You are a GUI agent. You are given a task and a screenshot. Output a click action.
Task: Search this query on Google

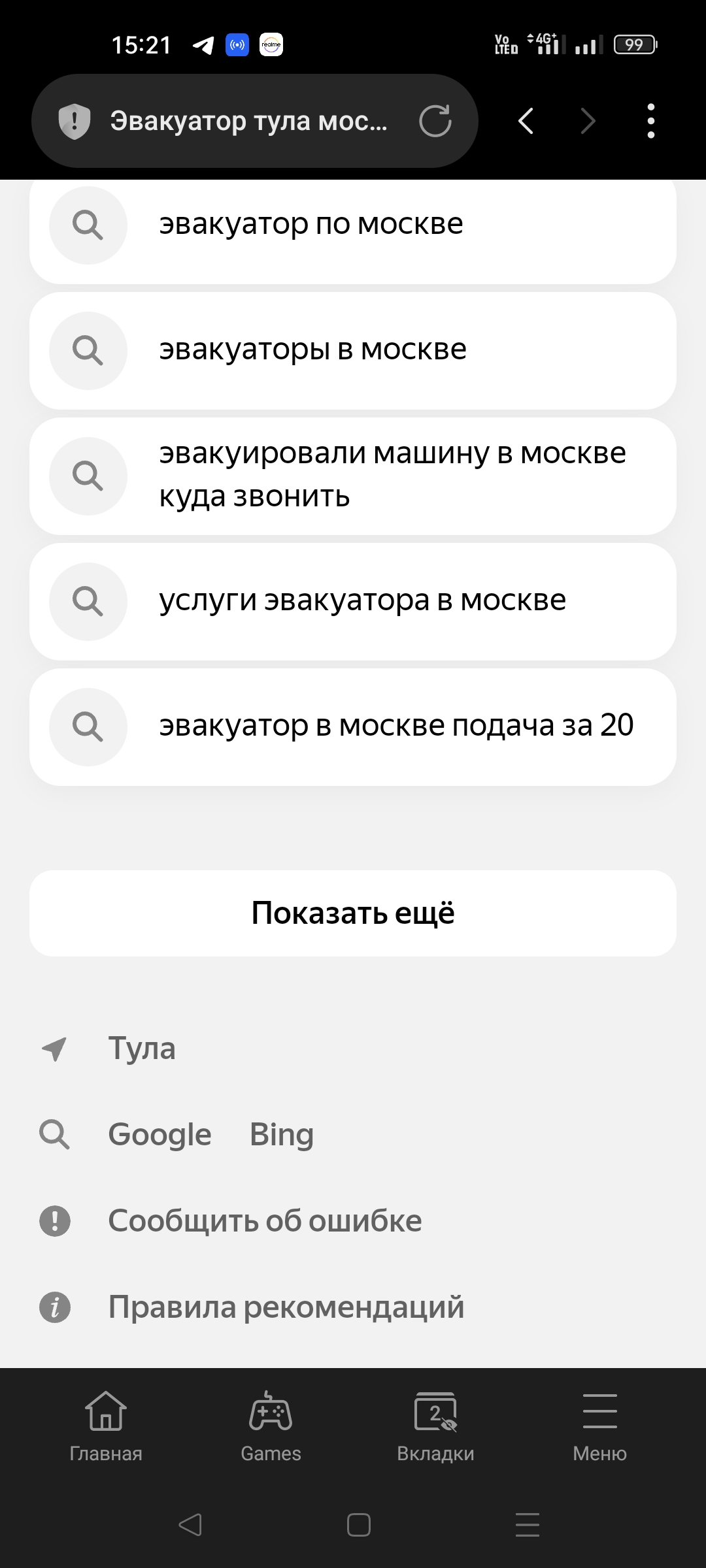point(160,1135)
